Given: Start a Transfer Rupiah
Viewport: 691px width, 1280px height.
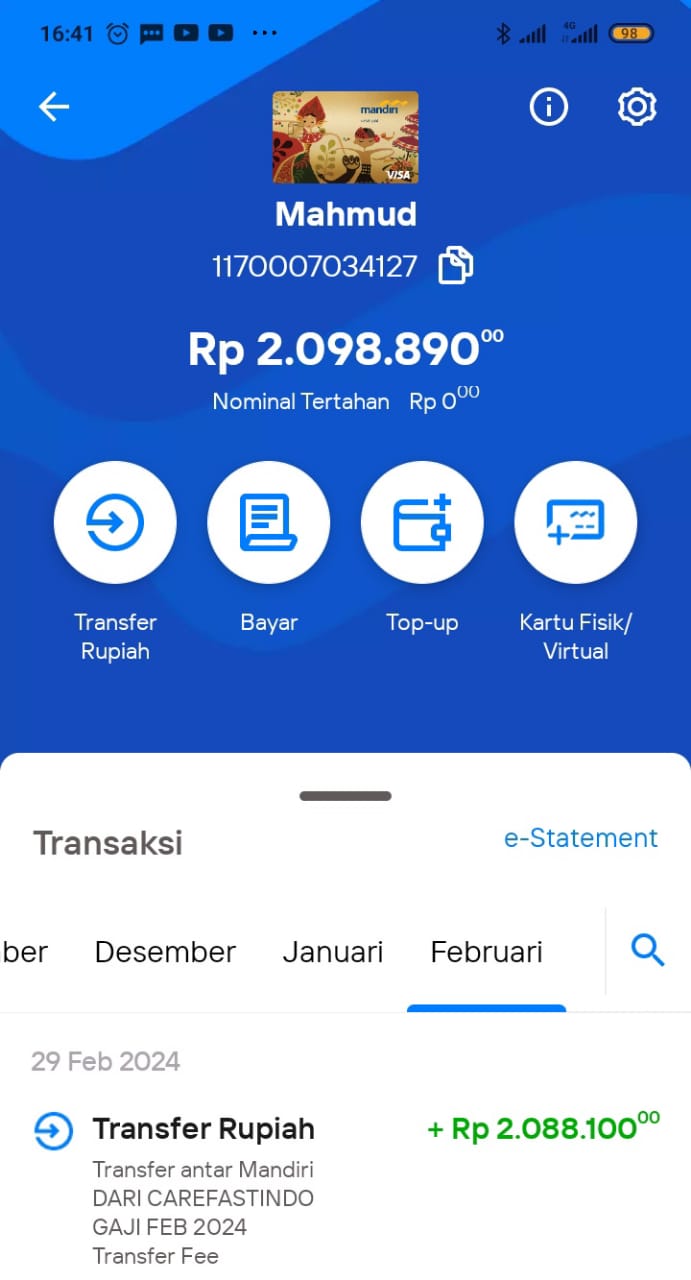Looking at the screenshot, I should point(115,522).
